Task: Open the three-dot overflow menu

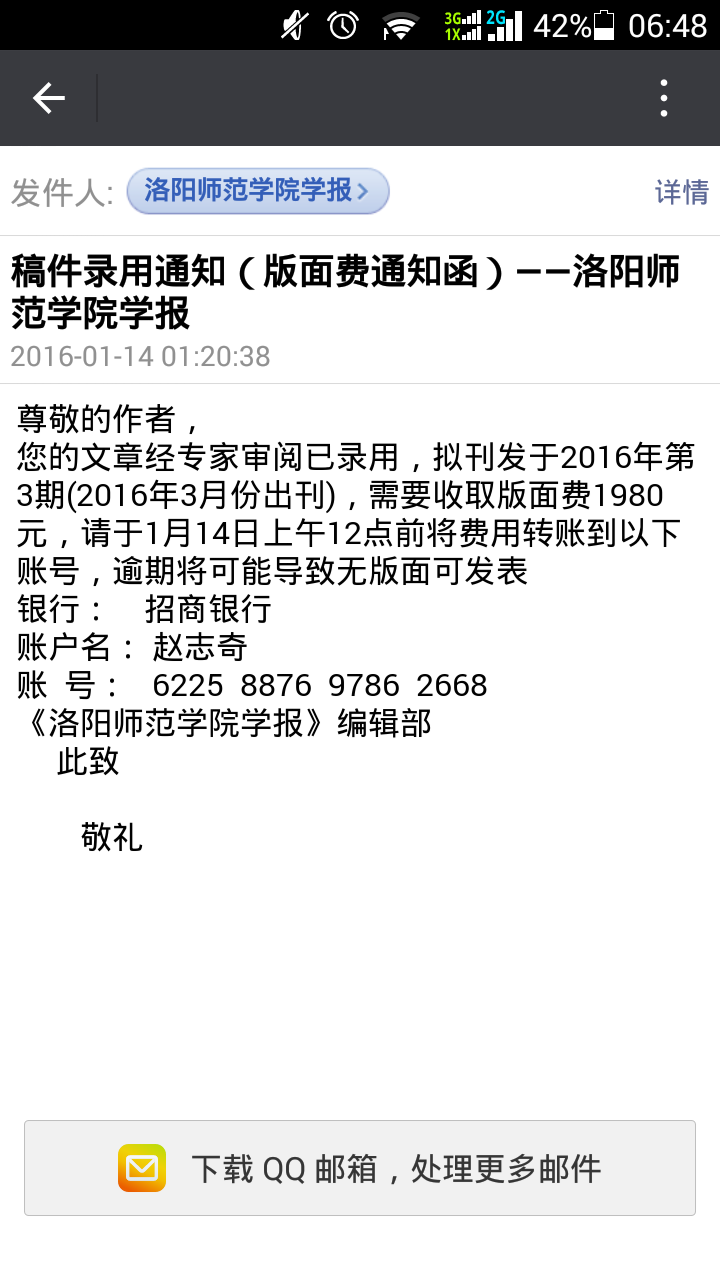Action: point(663,98)
